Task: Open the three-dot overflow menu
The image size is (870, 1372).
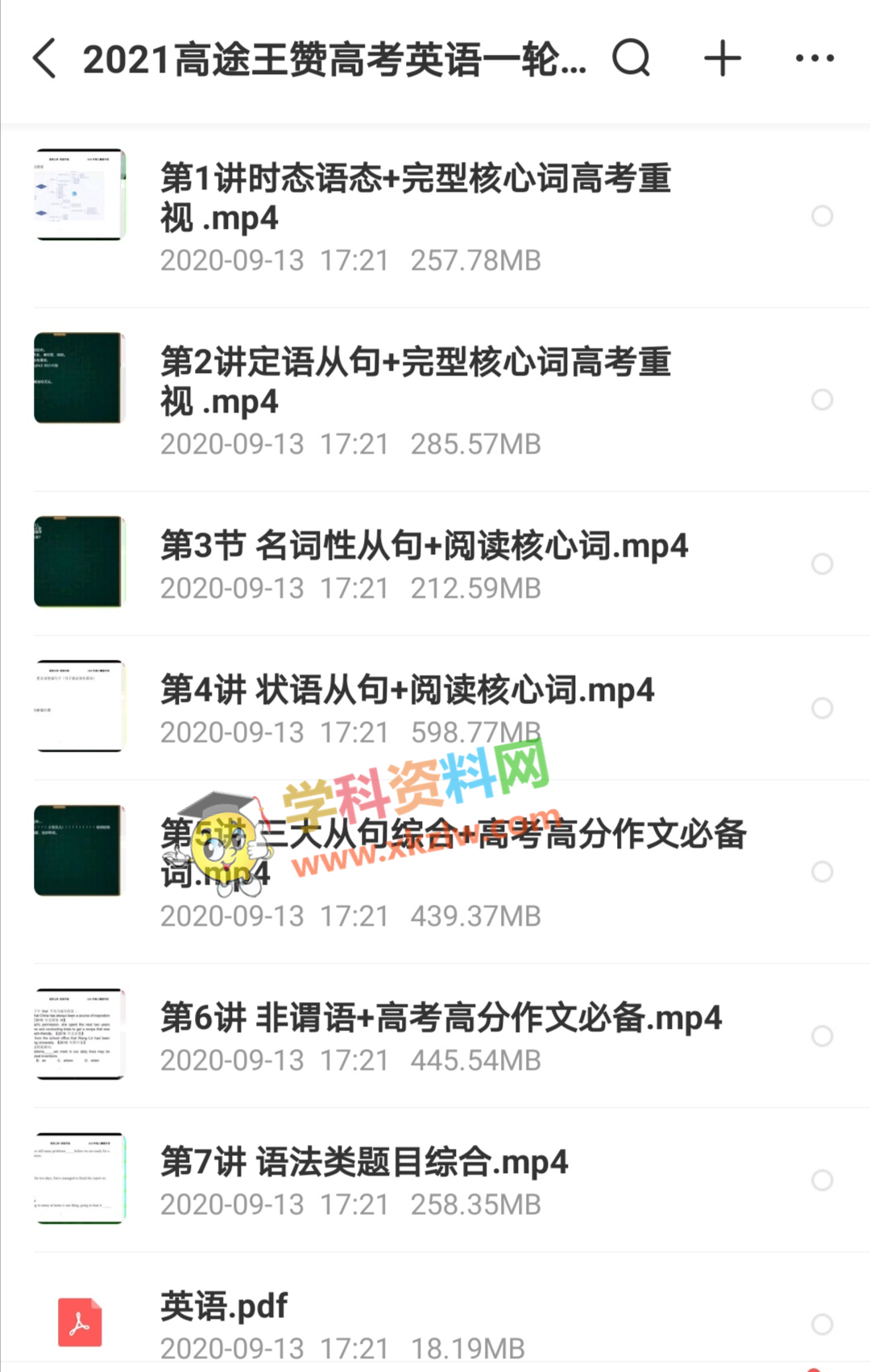Action: coord(814,58)
